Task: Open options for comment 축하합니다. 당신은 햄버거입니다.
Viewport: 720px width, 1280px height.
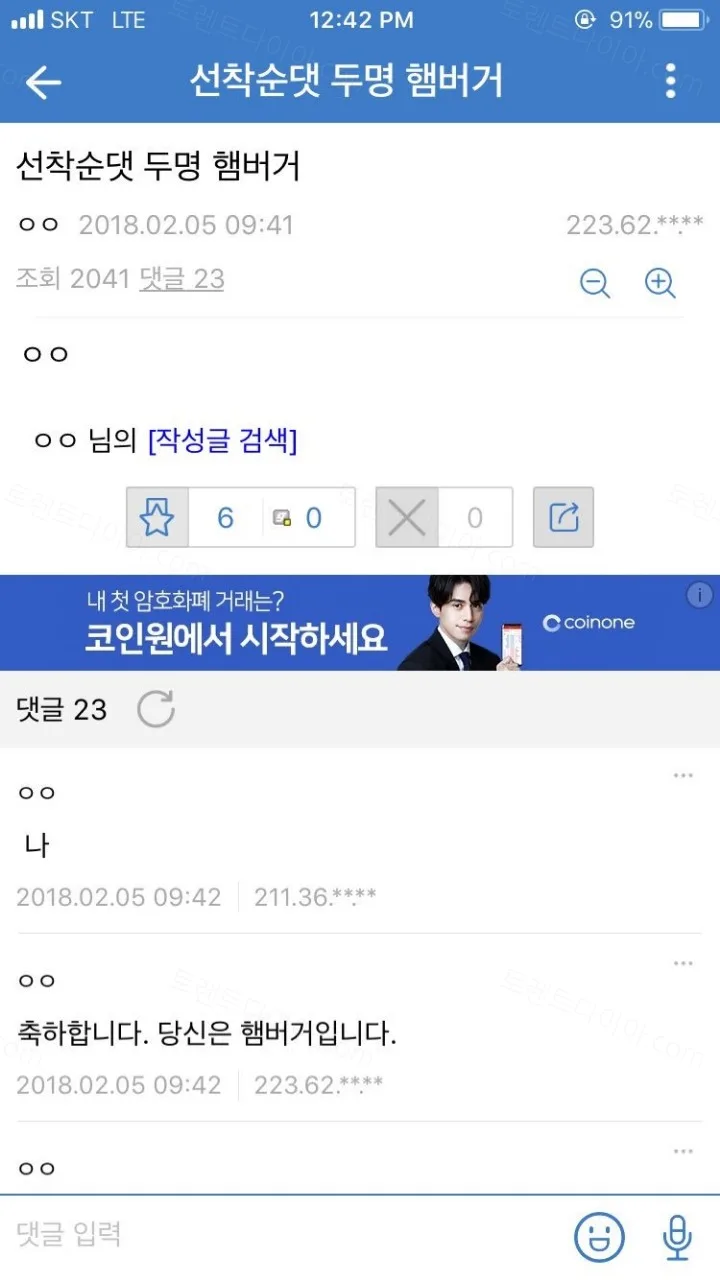Action: [x=683, y=963]
